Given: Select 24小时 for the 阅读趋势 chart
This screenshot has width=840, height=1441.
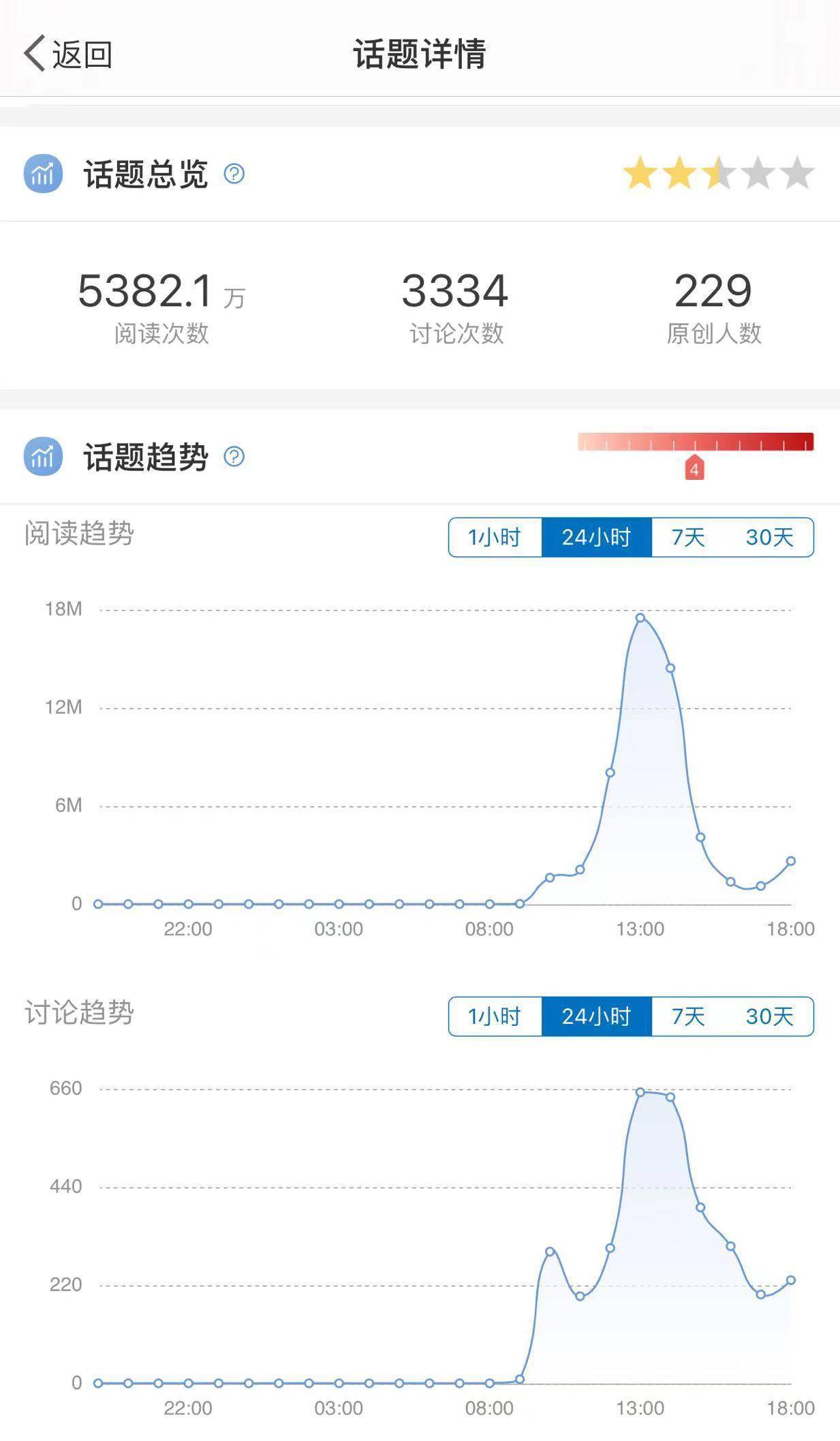Looking at the screenshot, I should coord(597,537).
